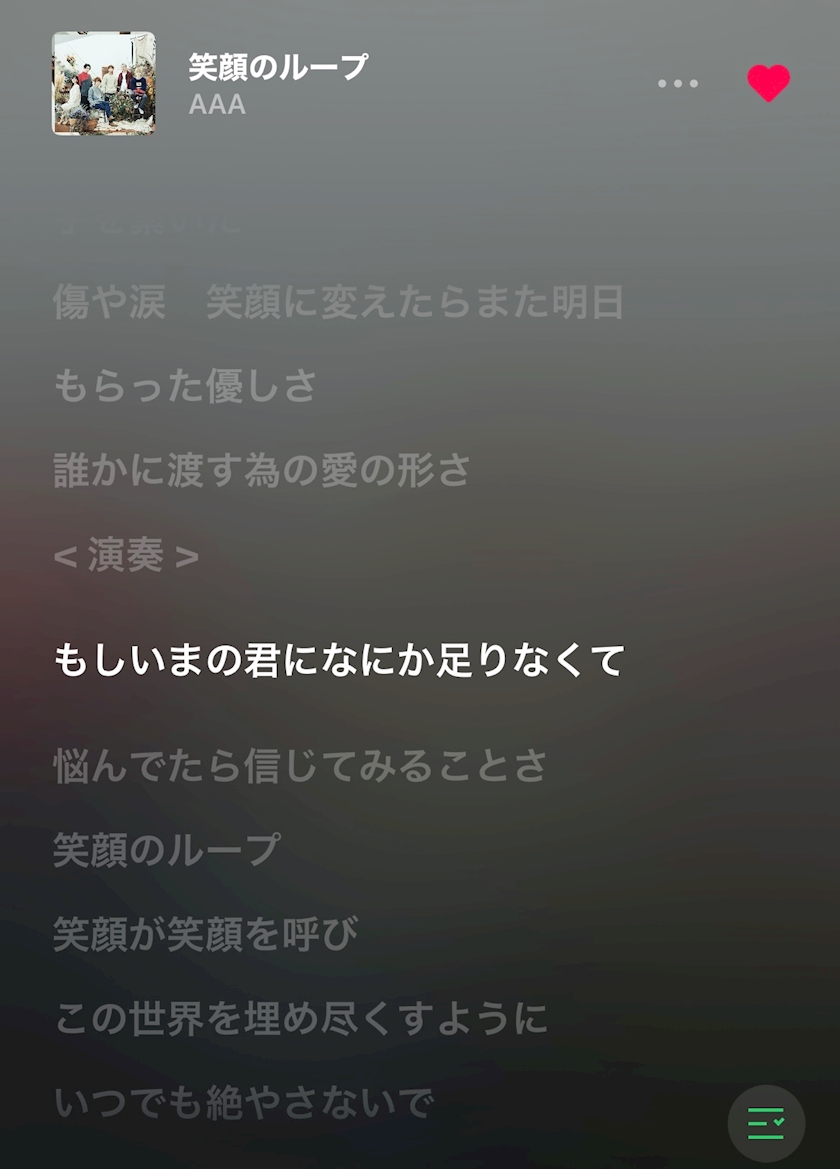Open the lyrics selection button at bottom
Viewport: 840px width, 1169px height.
[x=765, y=1124]
